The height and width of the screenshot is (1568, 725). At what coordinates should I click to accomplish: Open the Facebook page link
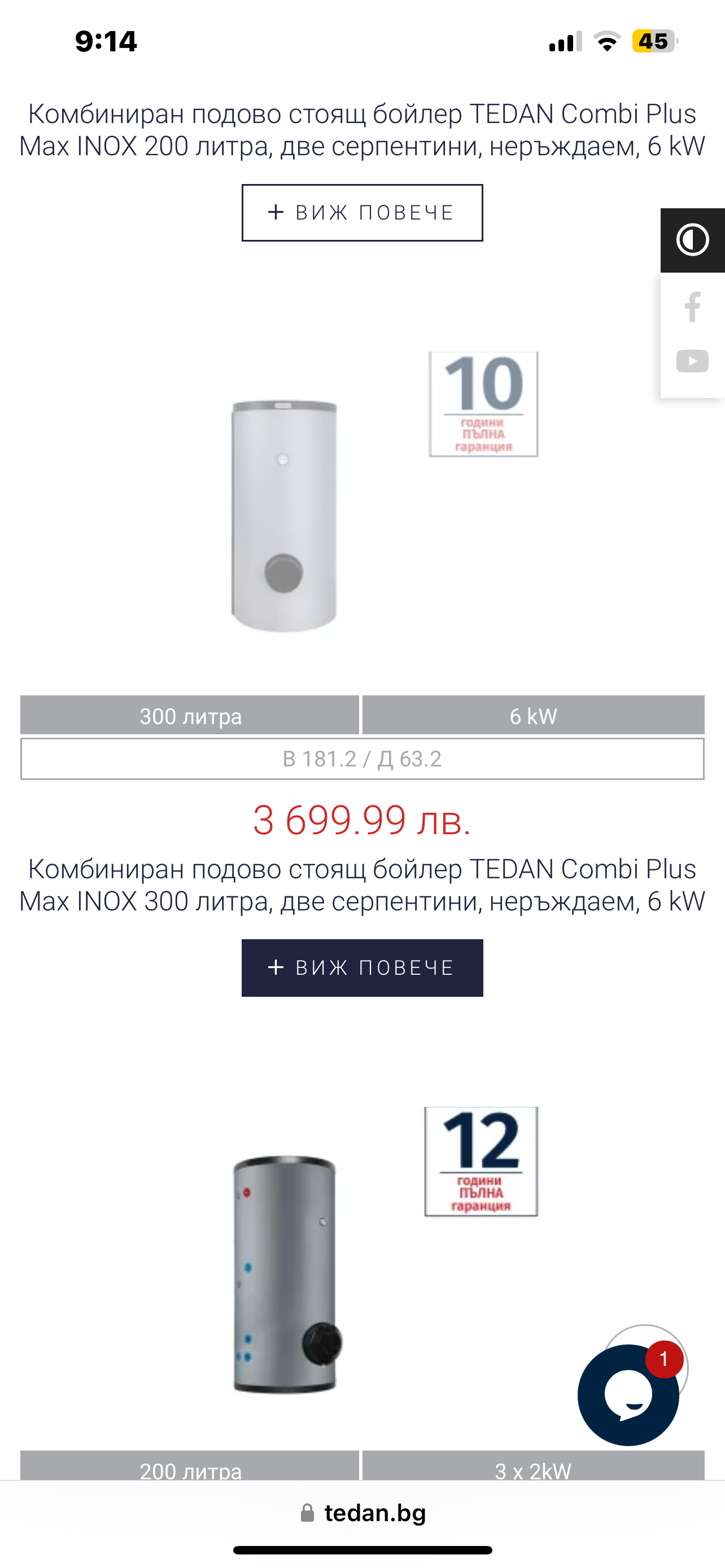[x=692, y=307]
